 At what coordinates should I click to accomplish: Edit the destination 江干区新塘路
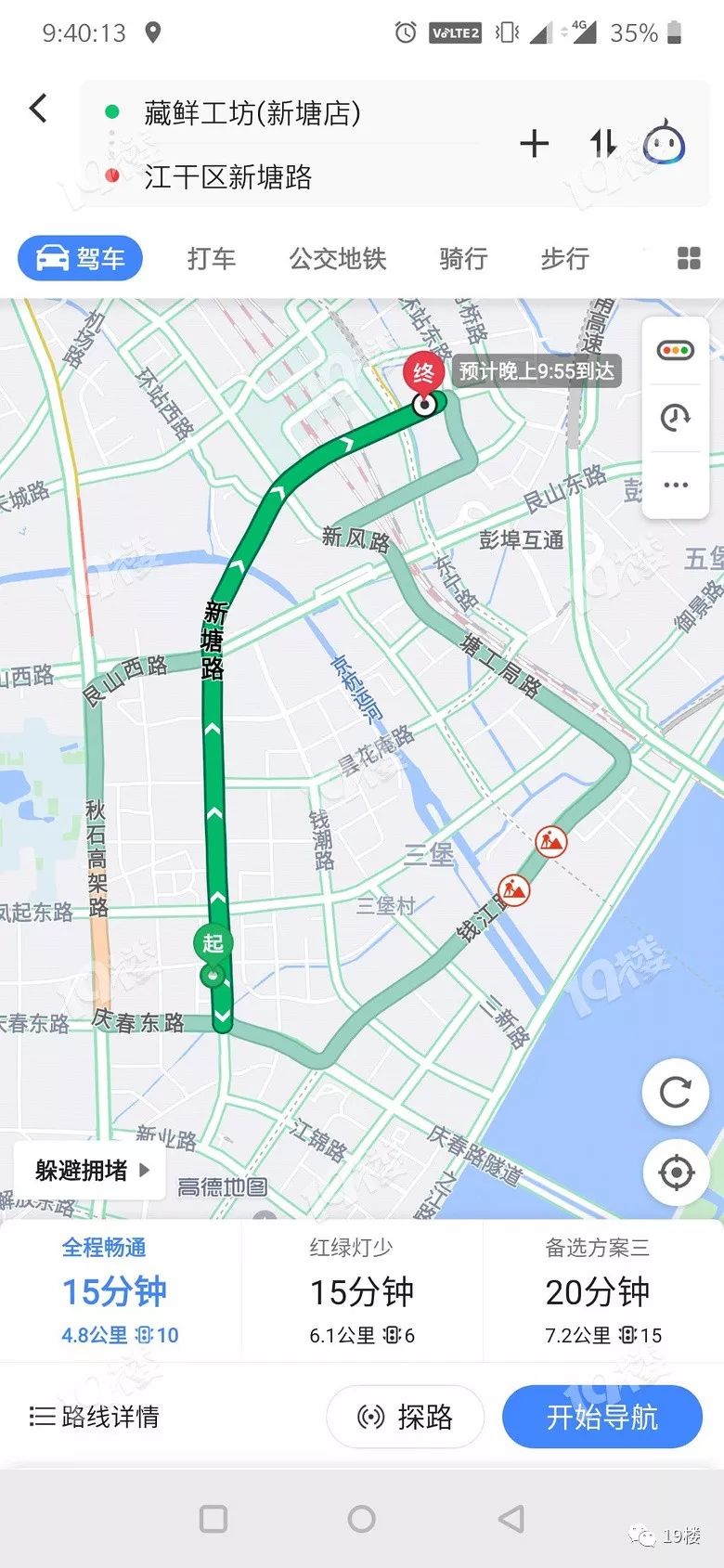pos(227,176)
